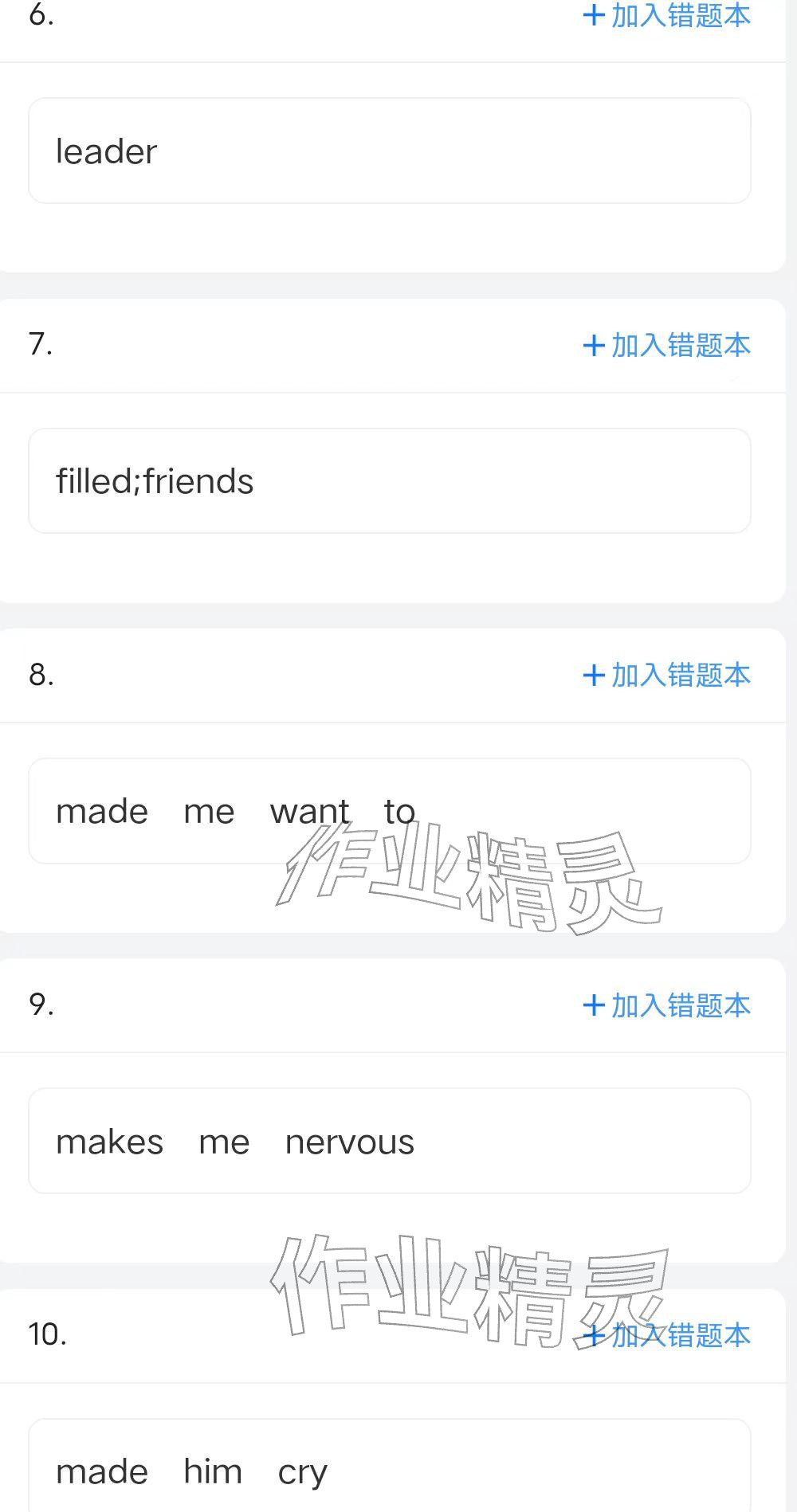
Task: Click the plus symbol on the topmost 加入错题本 row
Action: click(x=593, y=16)
